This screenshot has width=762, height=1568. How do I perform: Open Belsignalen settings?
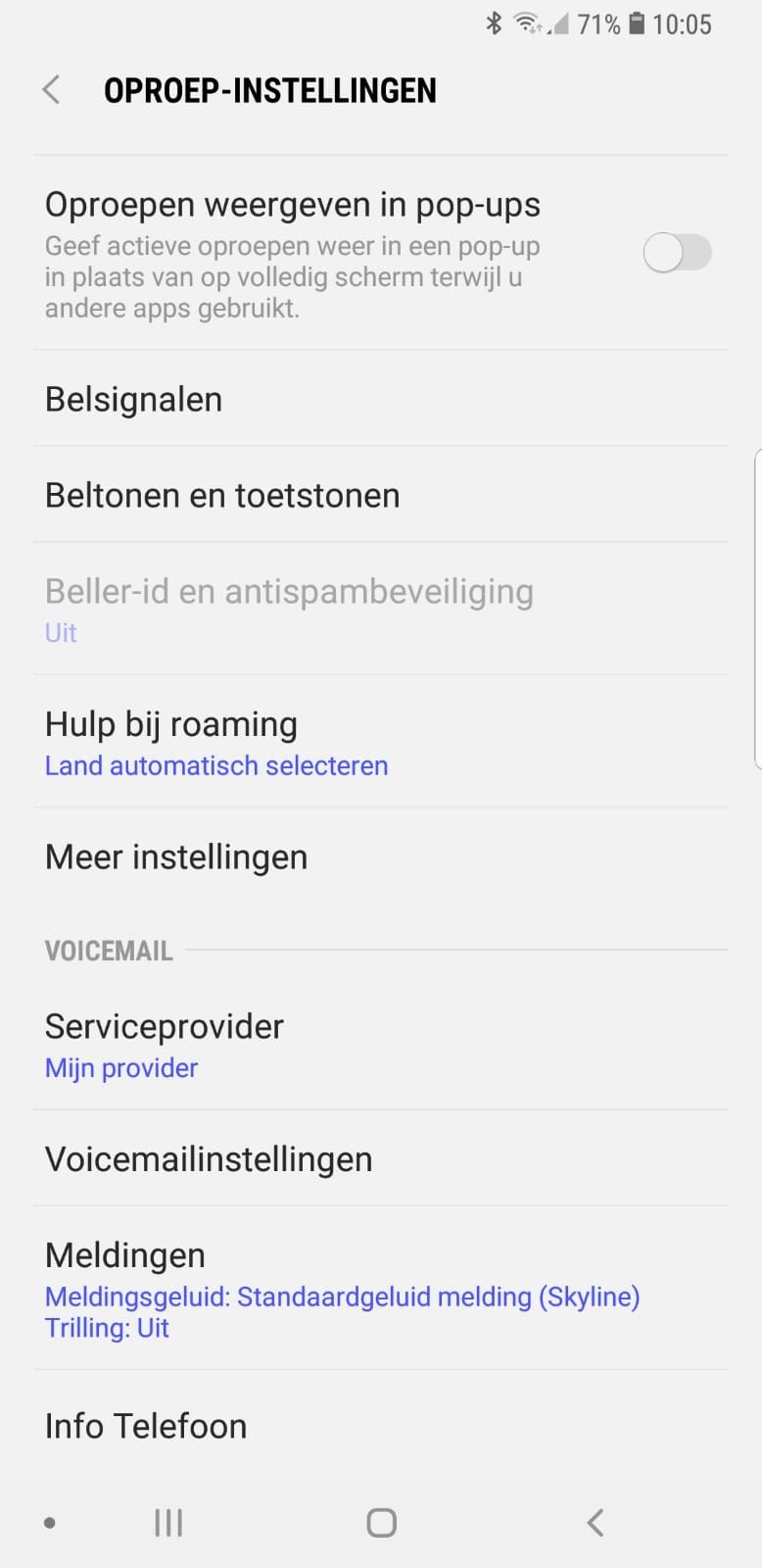click(x=380, y=399)
